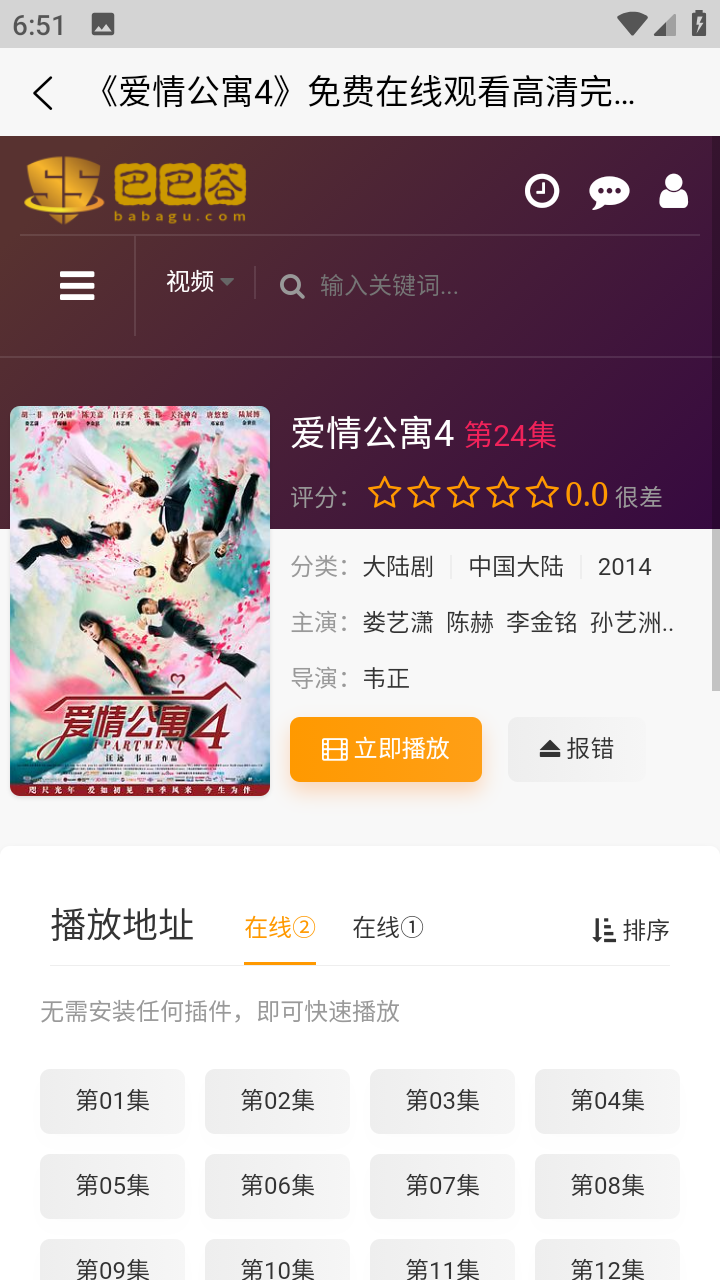
Task: Switch to the 在线② source tab
Action: (x=280, y=928)
